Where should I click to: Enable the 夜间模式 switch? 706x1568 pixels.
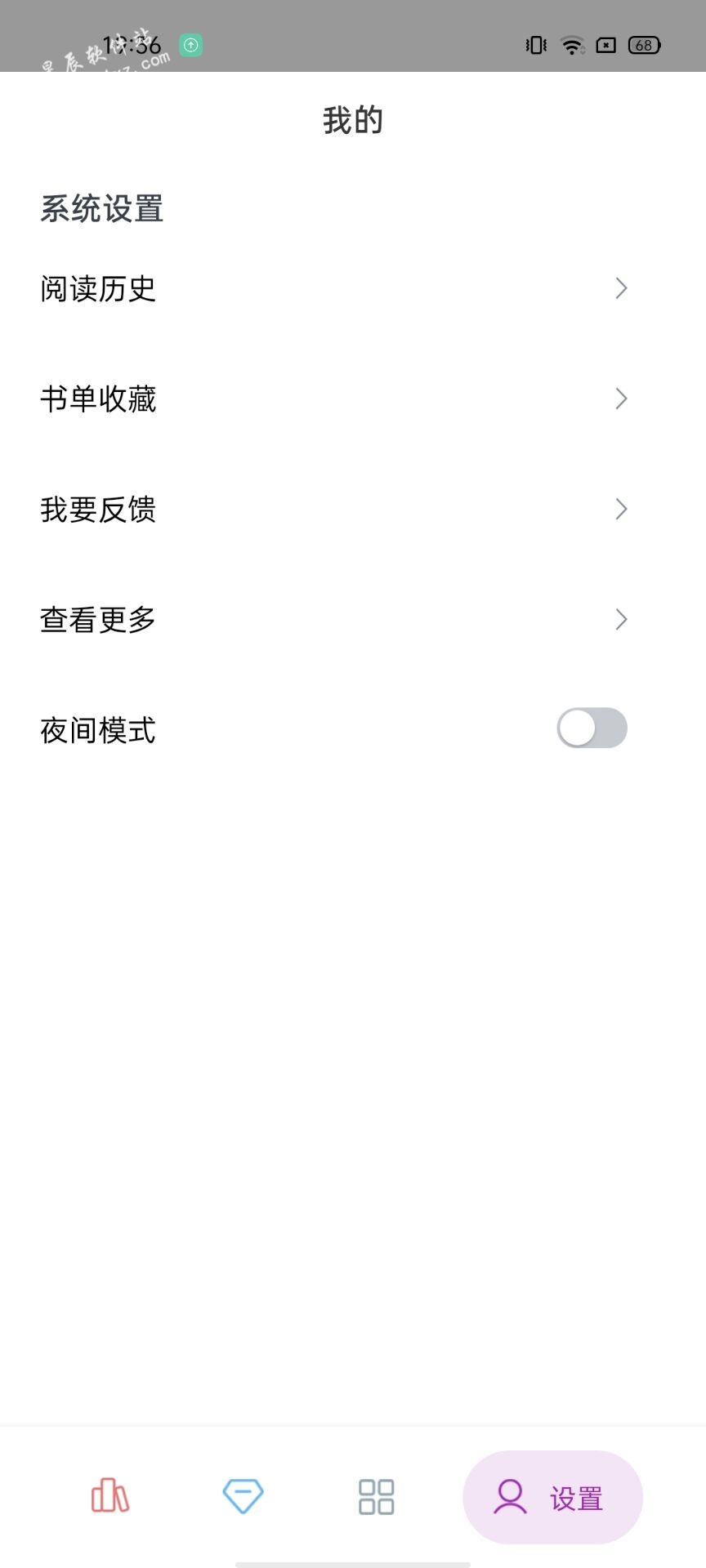pyautogui.click(x=592, y=728)
